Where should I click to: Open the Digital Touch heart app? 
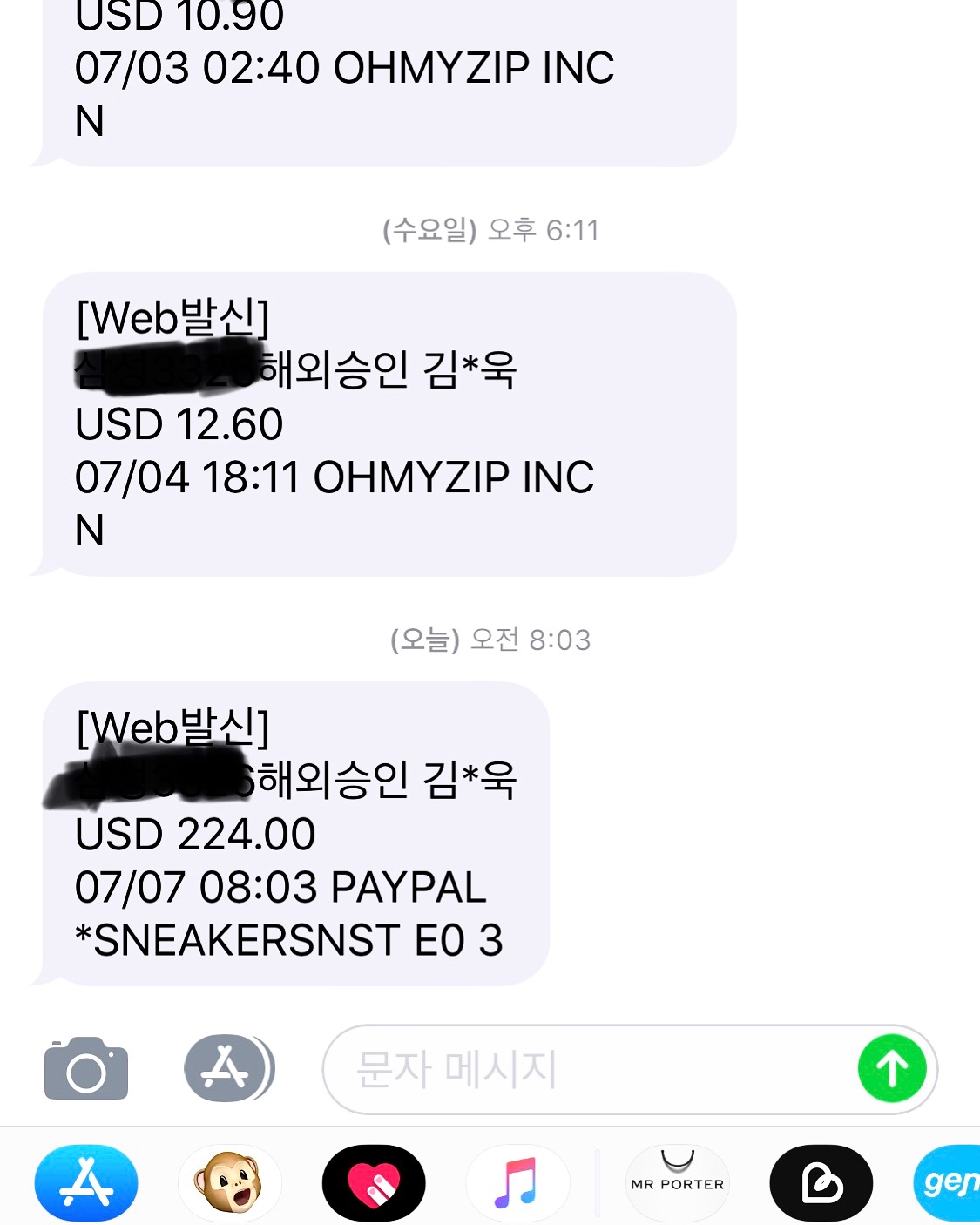pyautogui.click(x=374, y=1183)
